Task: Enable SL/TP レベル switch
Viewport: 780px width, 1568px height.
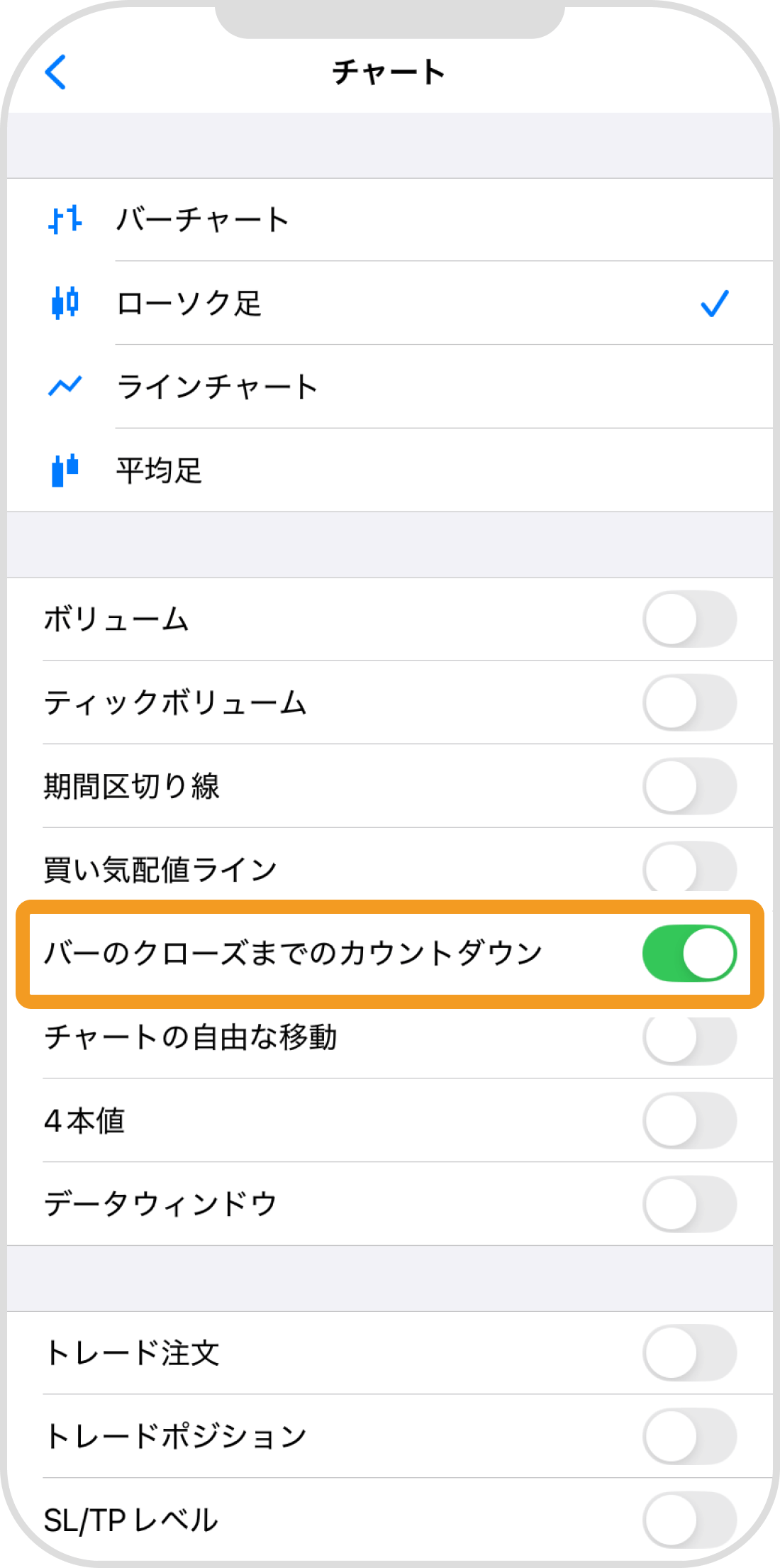Action: point(689,1520)
